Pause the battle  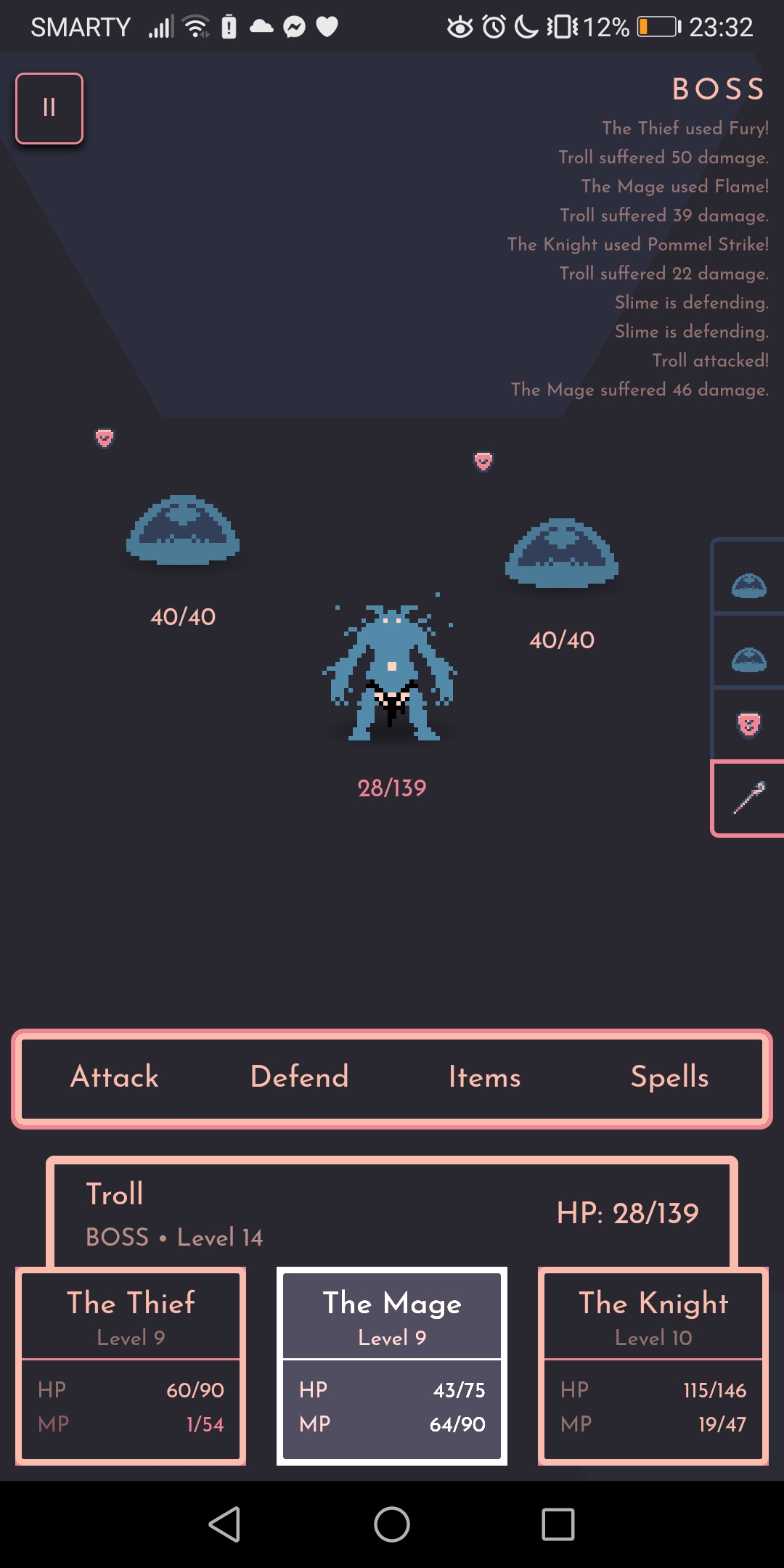[x=49, y=108]
